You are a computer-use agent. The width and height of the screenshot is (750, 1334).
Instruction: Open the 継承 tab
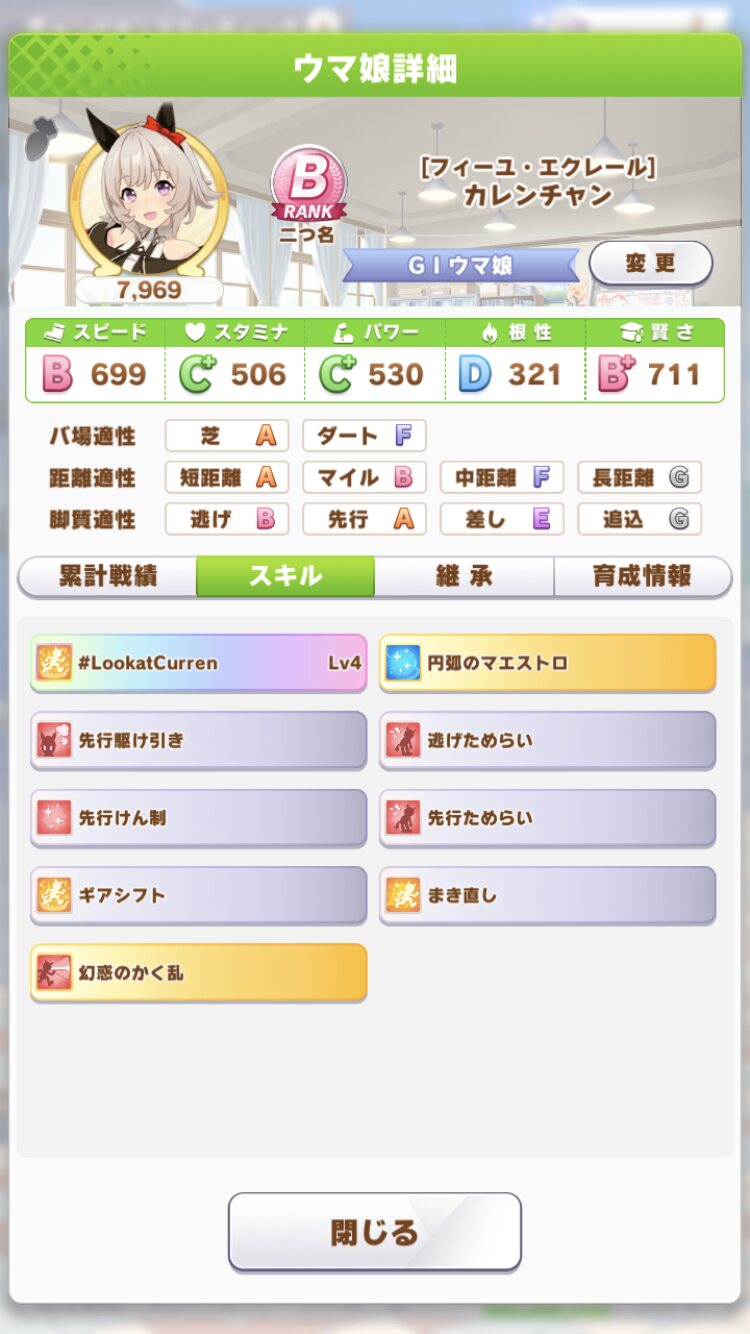pos(464,576)
